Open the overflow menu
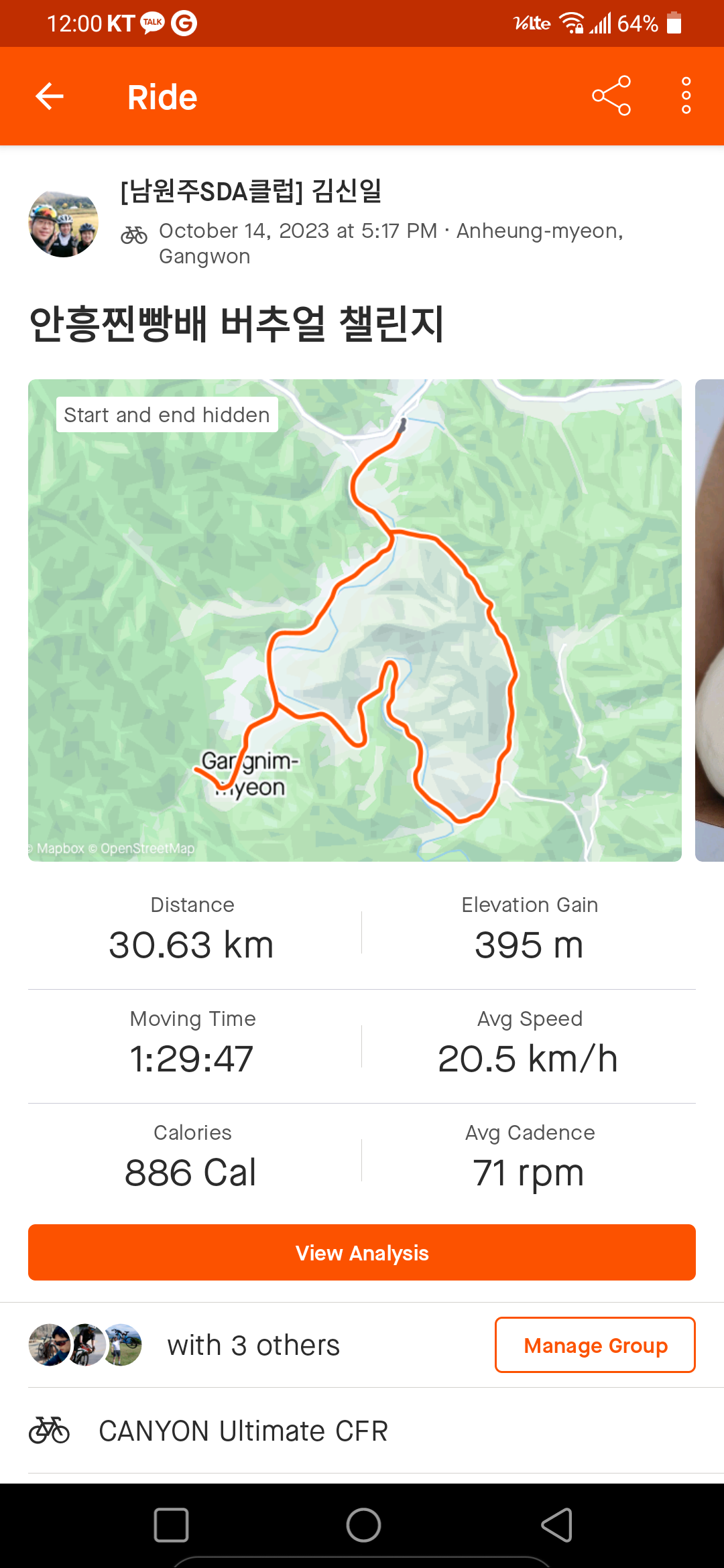 point(686,96)
